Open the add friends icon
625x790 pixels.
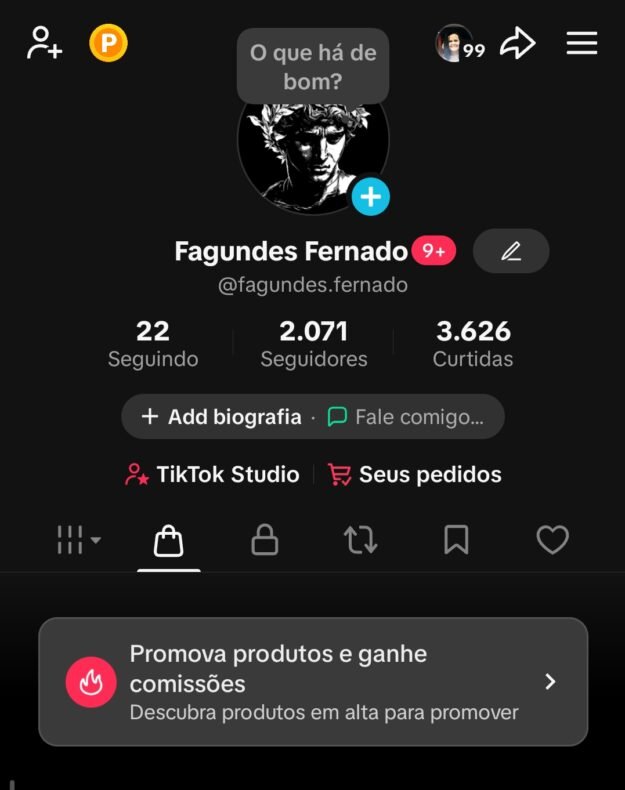coord(44,43)
